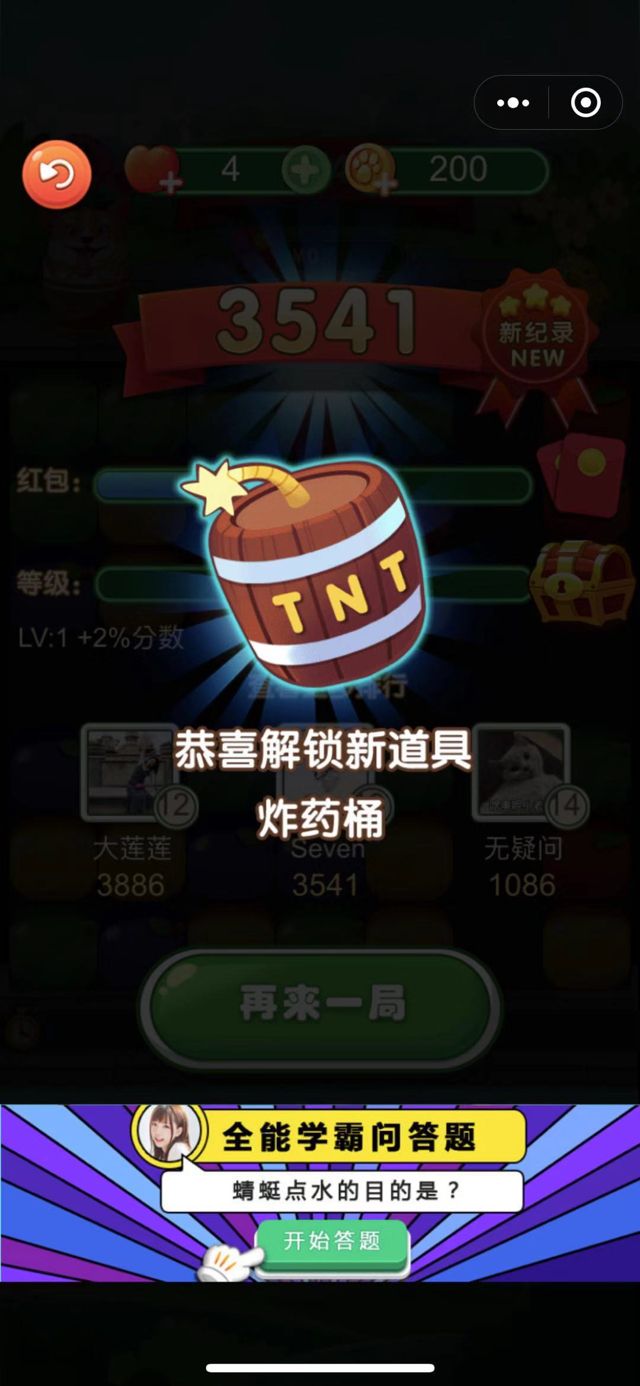Add more hearts with the plus button
The width and height of the screenshot is (640, 1386).
306,170
